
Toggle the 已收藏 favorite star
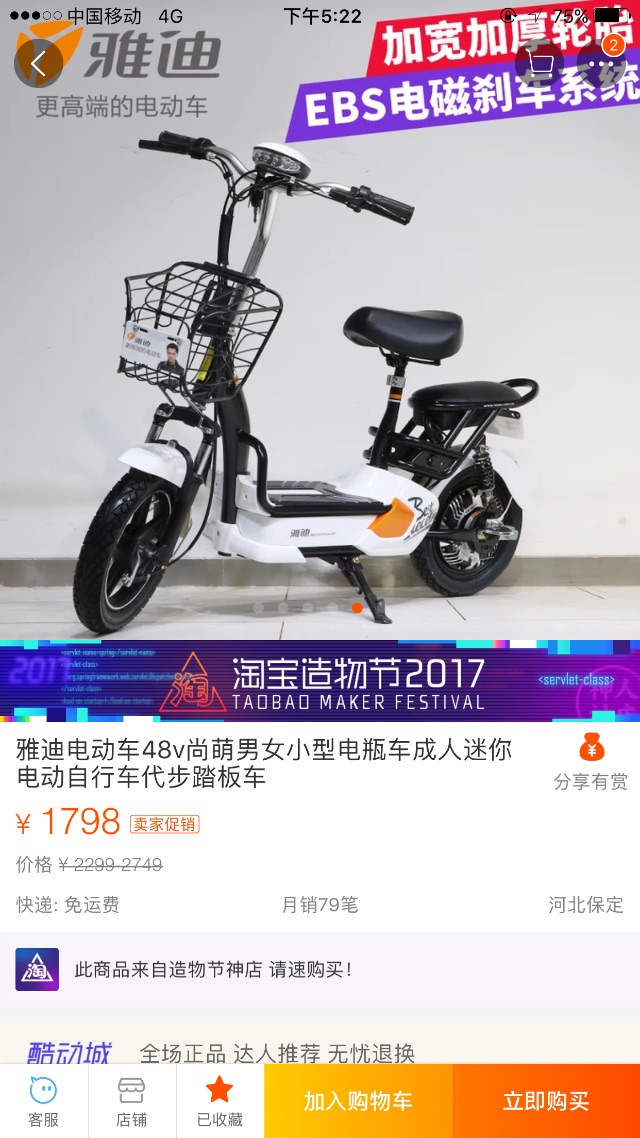point(220,1100)
